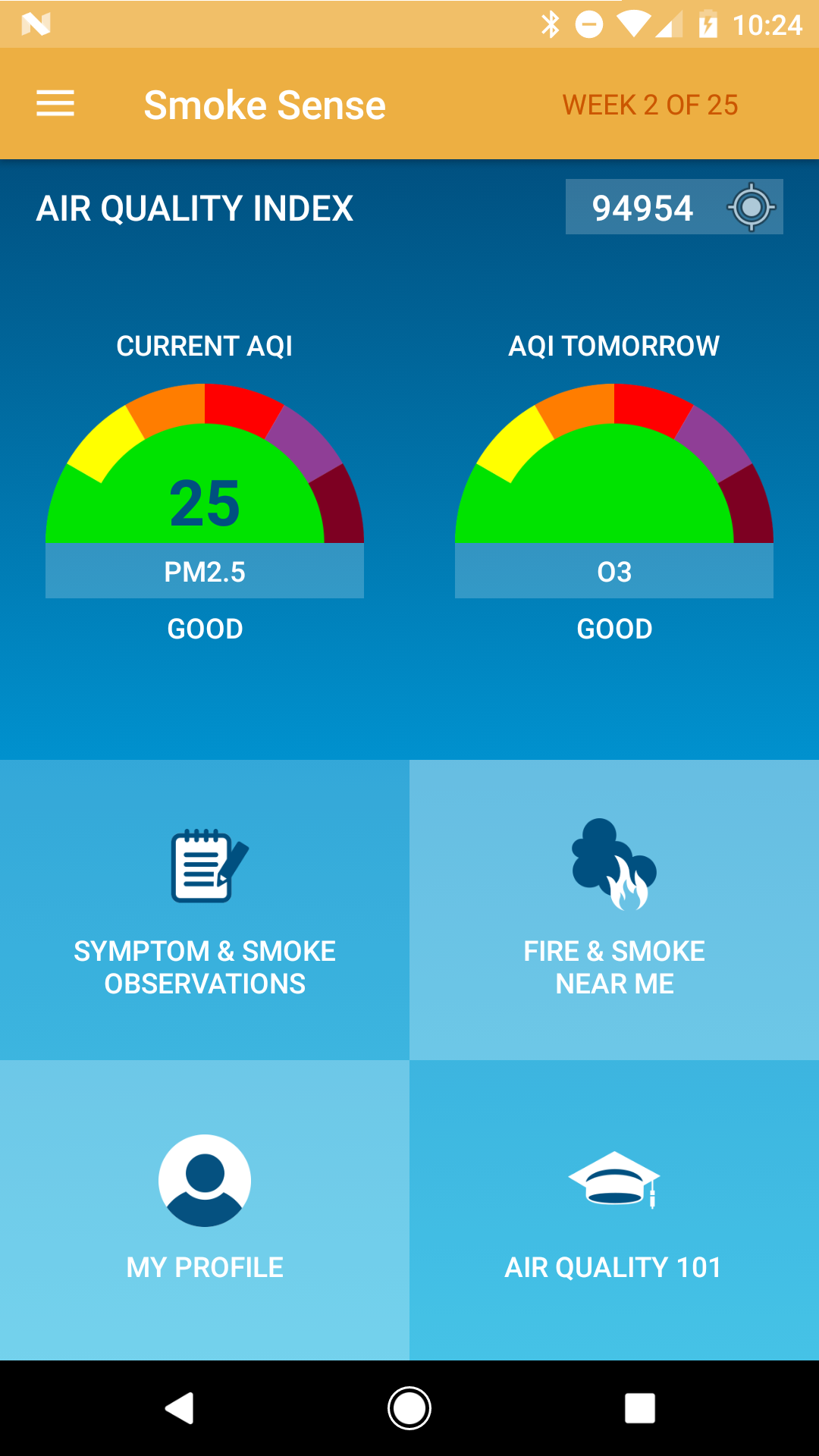Return to the home screen

tap(409, 1408)
